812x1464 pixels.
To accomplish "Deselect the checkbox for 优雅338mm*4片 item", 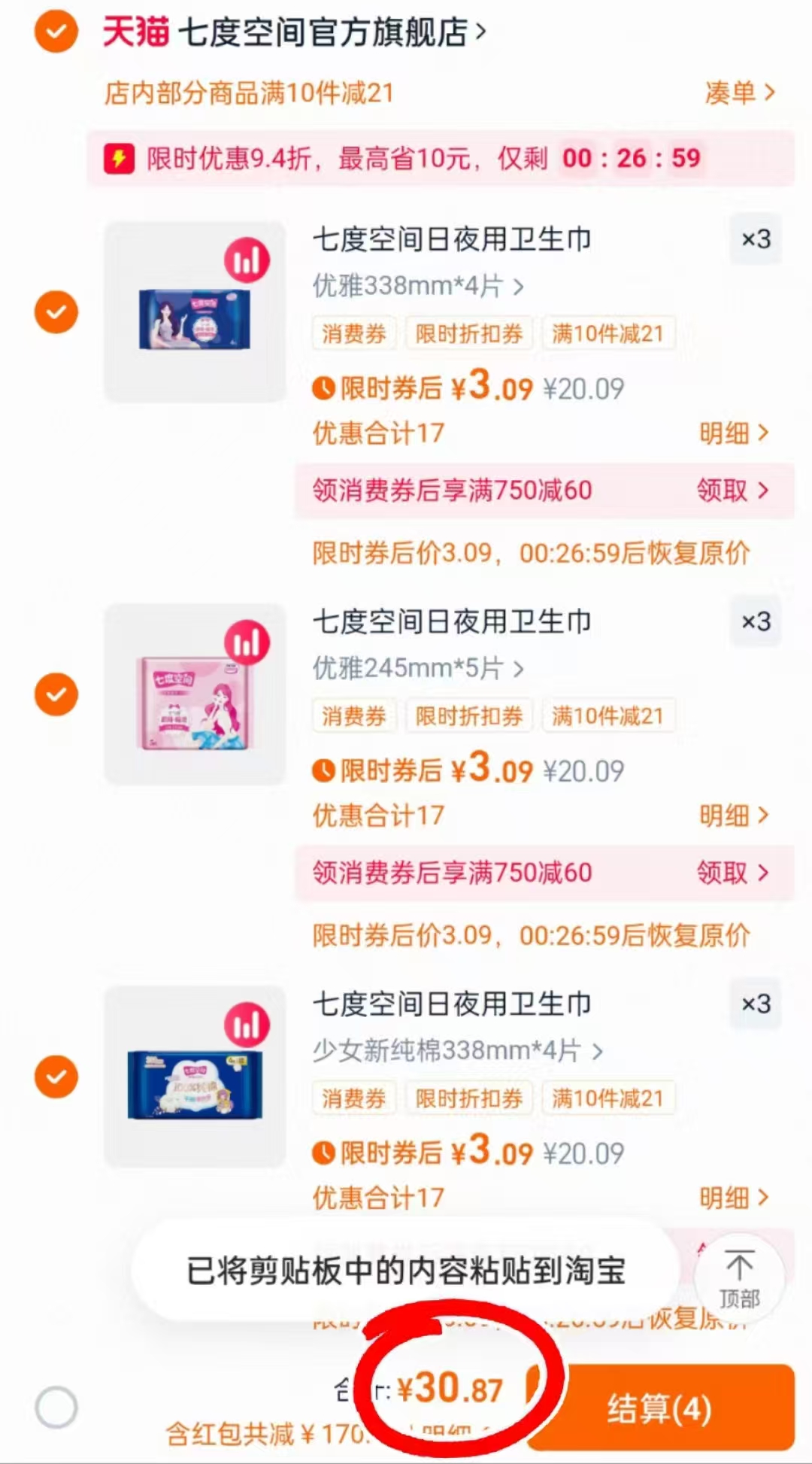I will 56,311.
